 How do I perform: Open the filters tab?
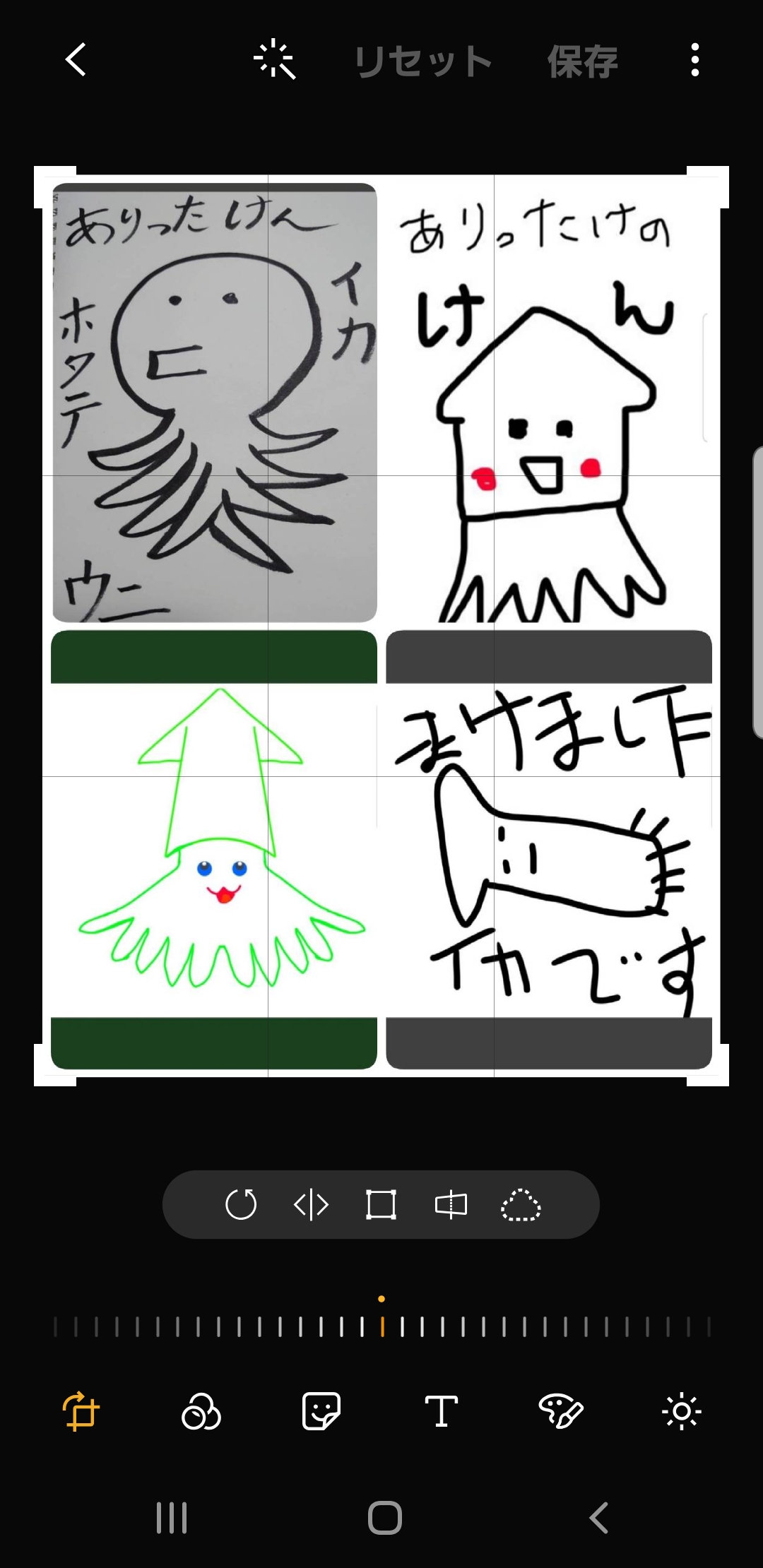click(201, 1411)
